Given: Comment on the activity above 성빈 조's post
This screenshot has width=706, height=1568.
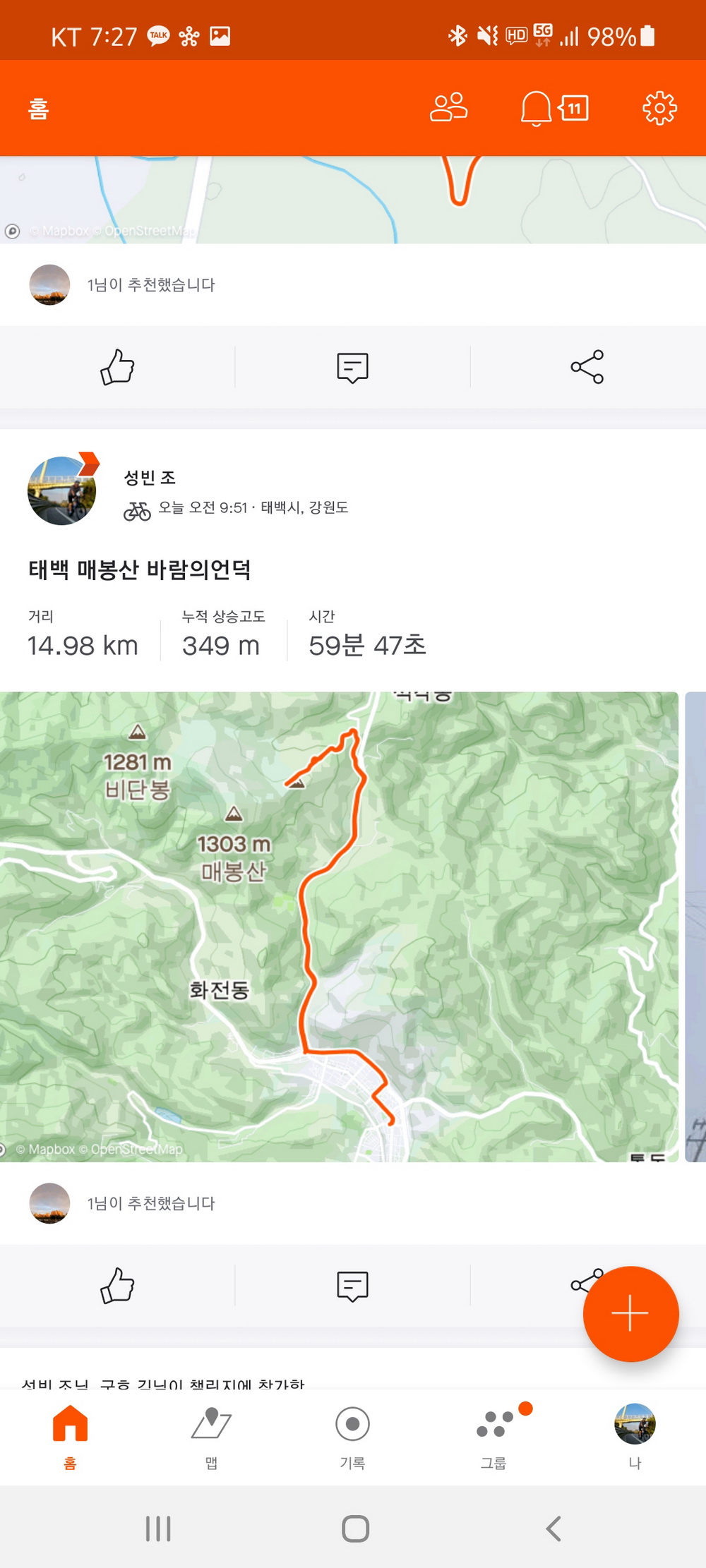Looking at the screenshot, I should point(352,367).
